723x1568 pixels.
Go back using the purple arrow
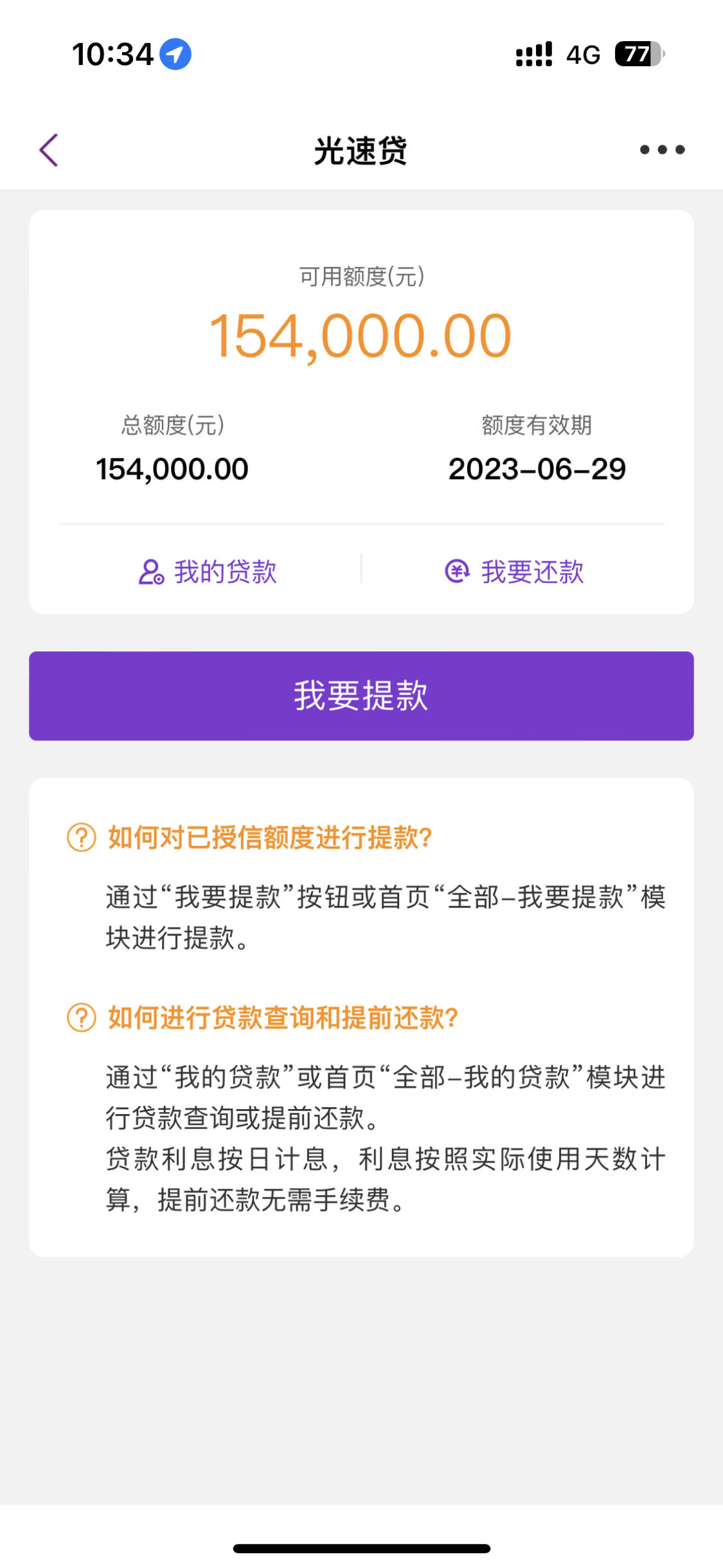(x=49, y=150)
